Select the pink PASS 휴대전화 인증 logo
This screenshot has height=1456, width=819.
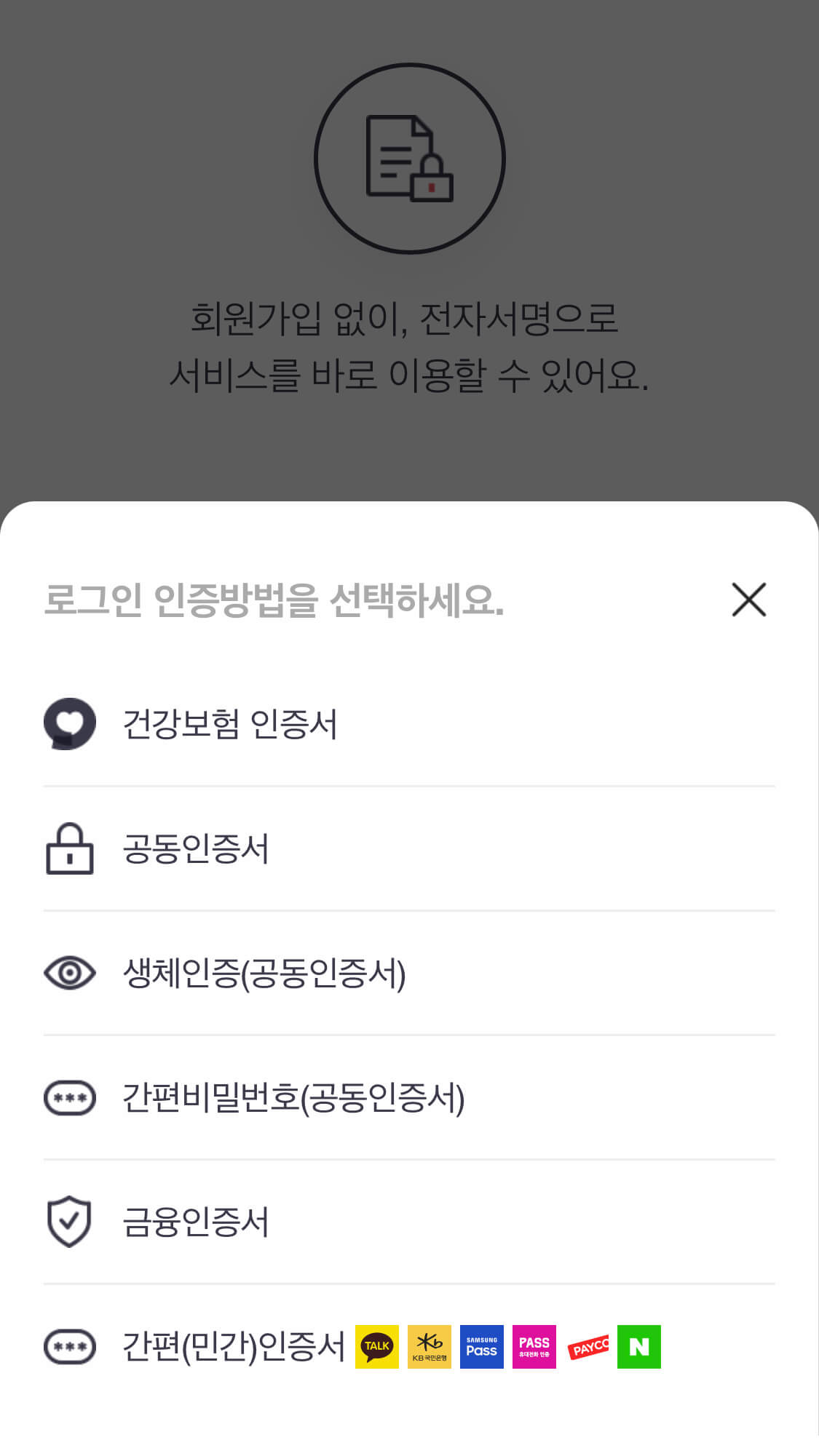(534, 1345)
